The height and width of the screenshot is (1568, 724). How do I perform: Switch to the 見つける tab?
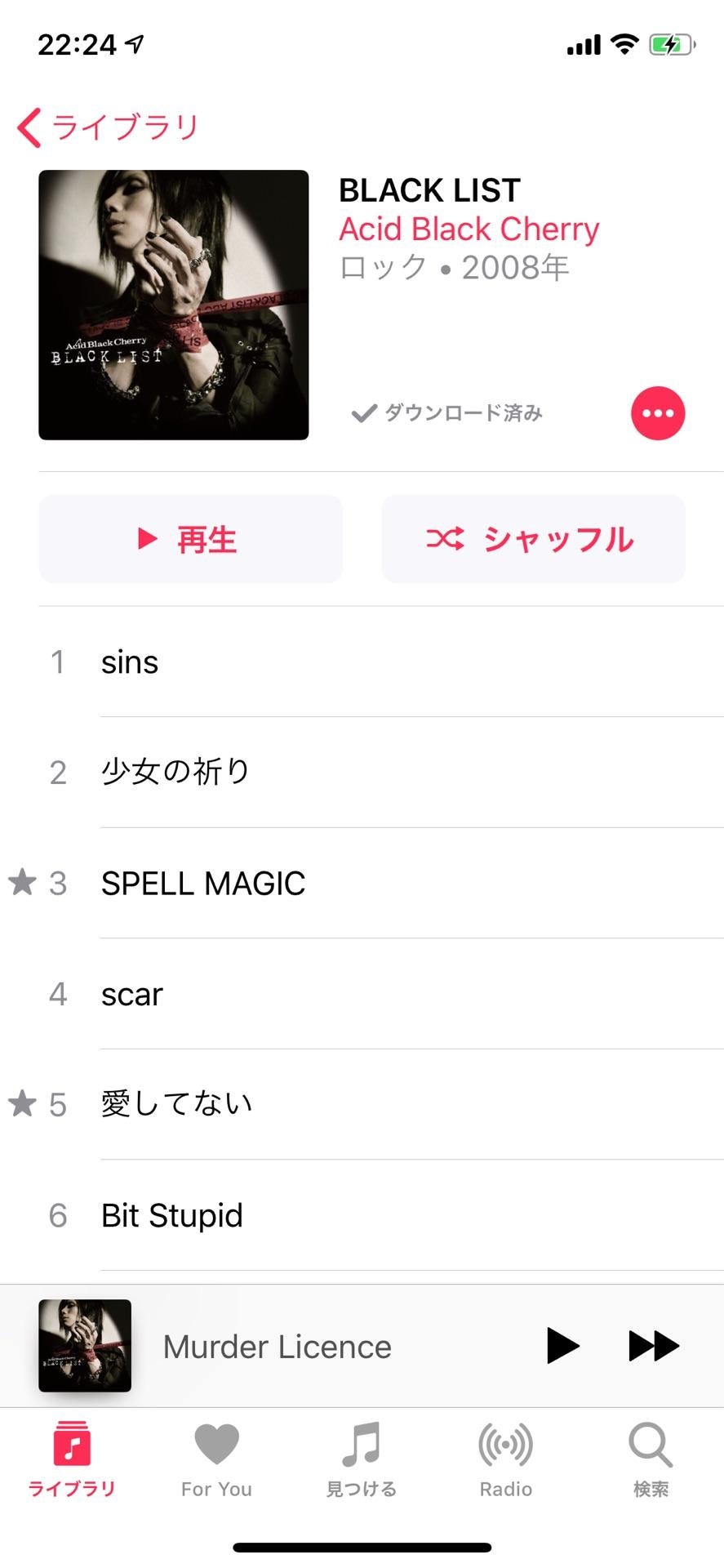point(362,1461)
